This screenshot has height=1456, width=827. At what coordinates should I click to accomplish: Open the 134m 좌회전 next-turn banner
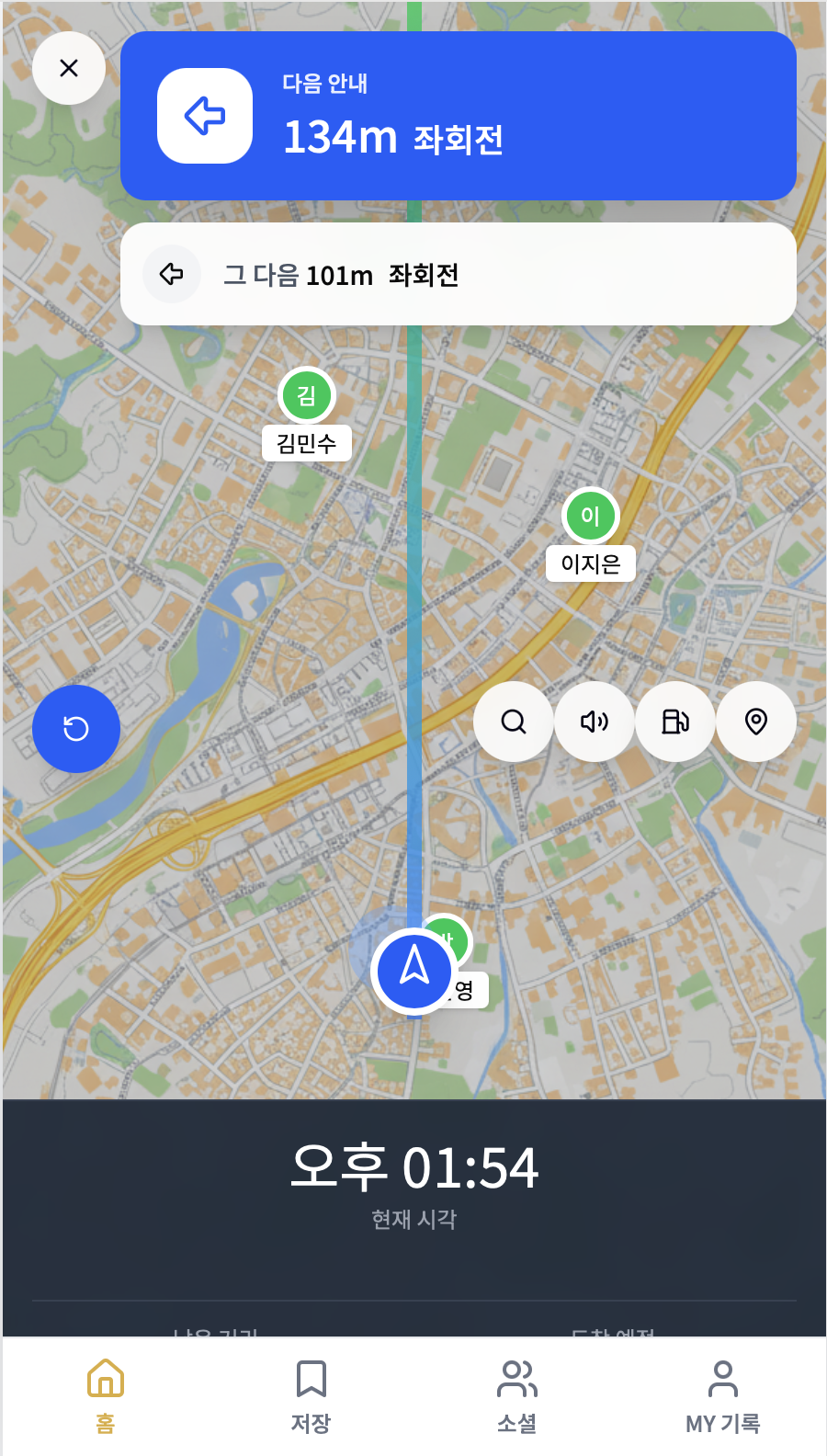pyautogui.click(x=458, y=116)
